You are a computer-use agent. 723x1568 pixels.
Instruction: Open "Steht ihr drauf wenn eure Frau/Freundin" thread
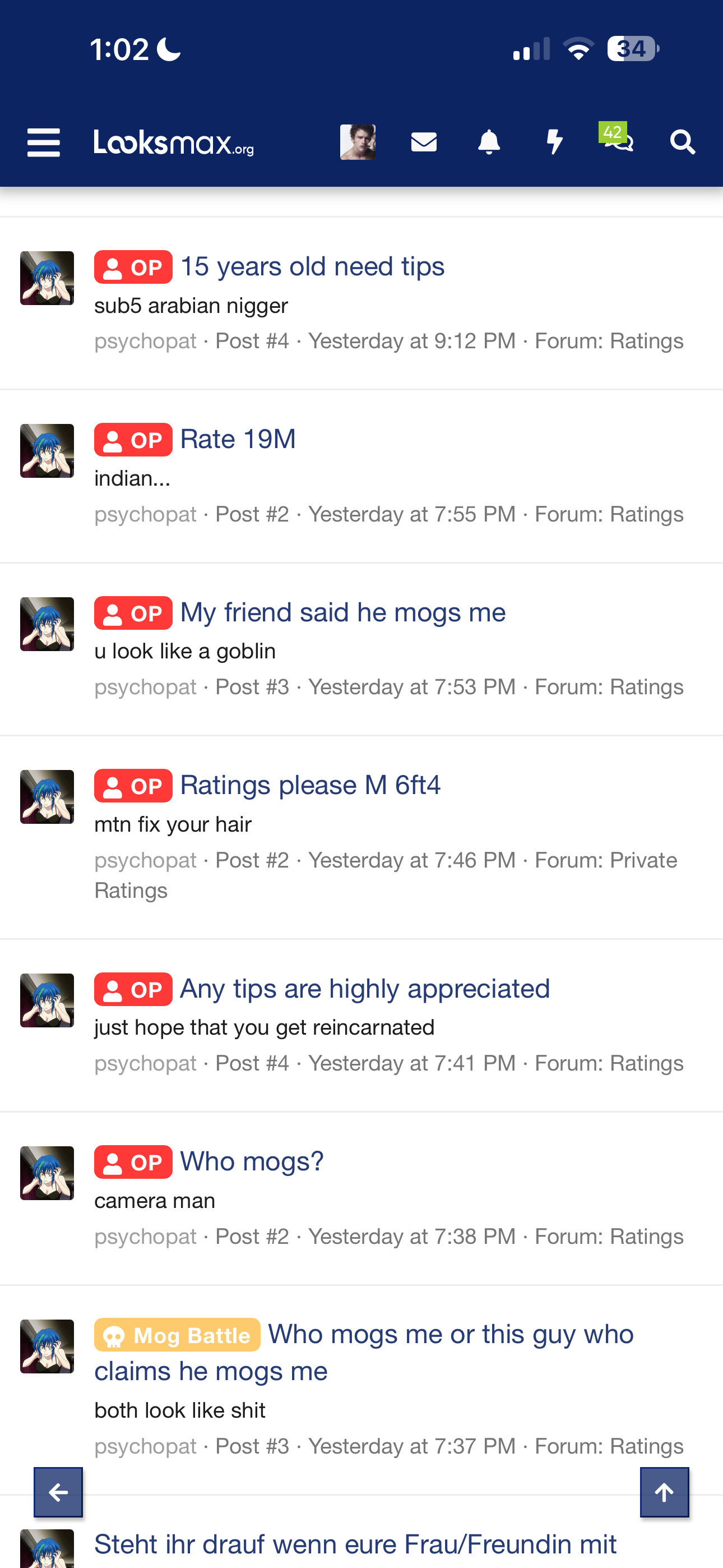tap(355, 1545)
